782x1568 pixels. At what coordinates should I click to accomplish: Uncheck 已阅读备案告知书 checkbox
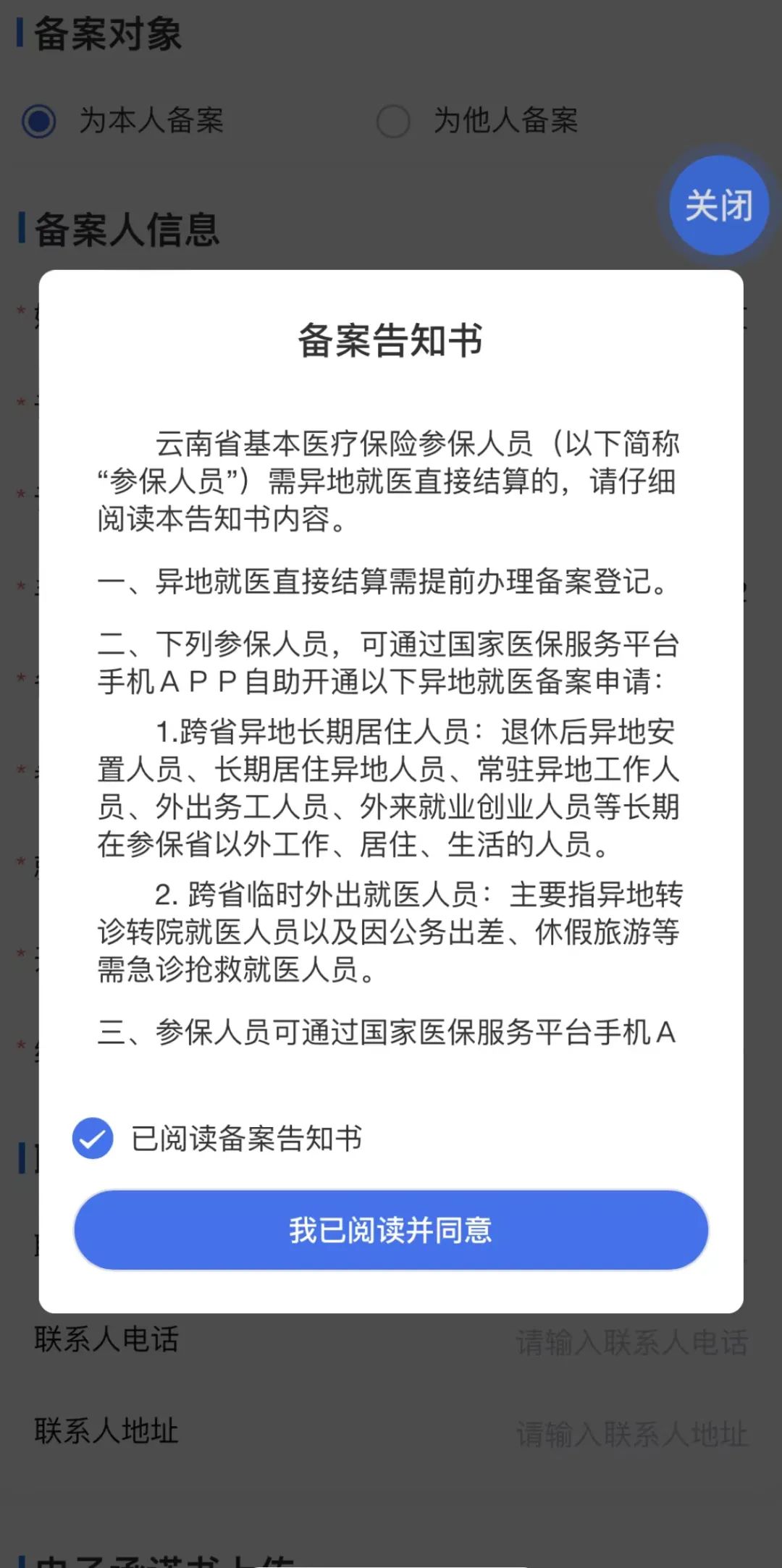pyautogui.click(x=93, y=1138)
